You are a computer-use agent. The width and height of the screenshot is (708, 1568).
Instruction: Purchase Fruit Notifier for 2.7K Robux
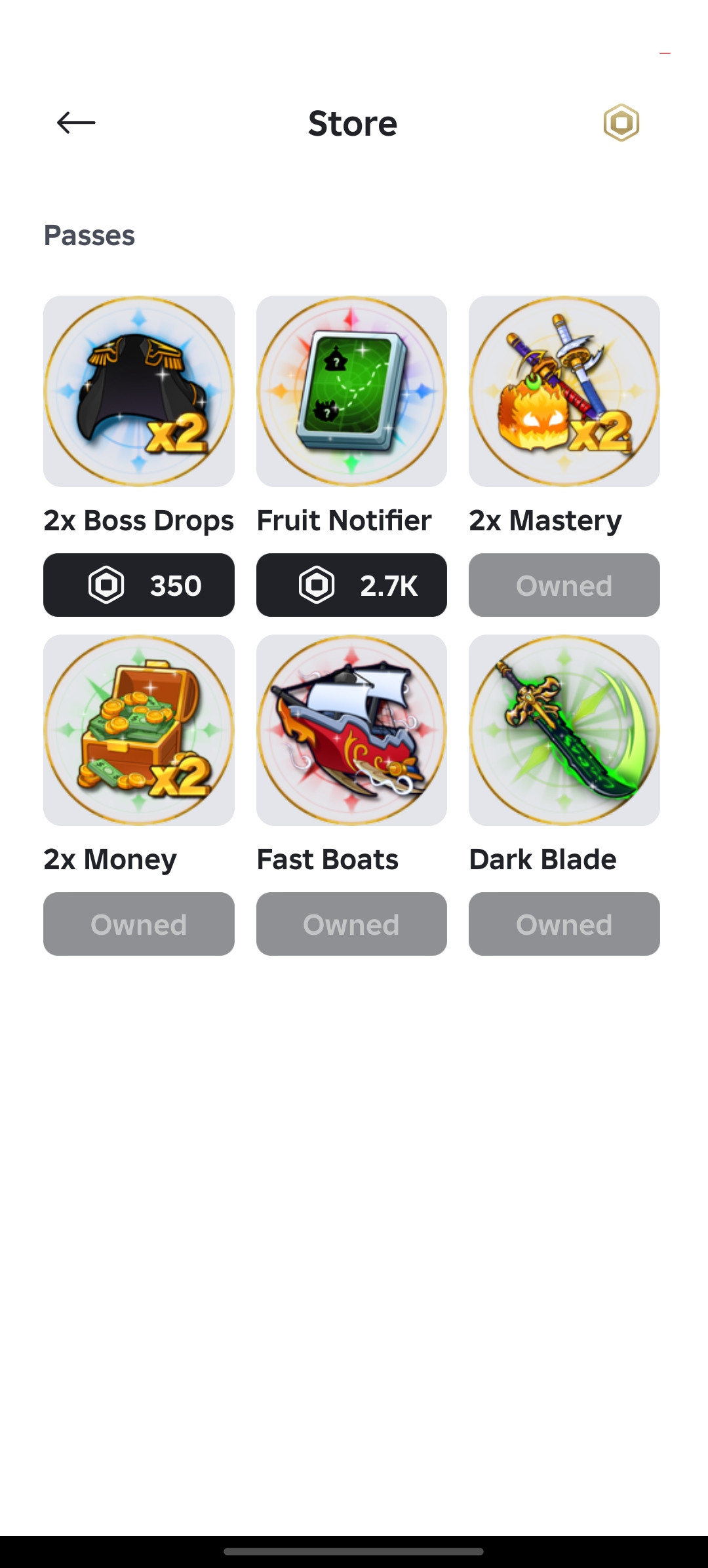coord(351,585)
